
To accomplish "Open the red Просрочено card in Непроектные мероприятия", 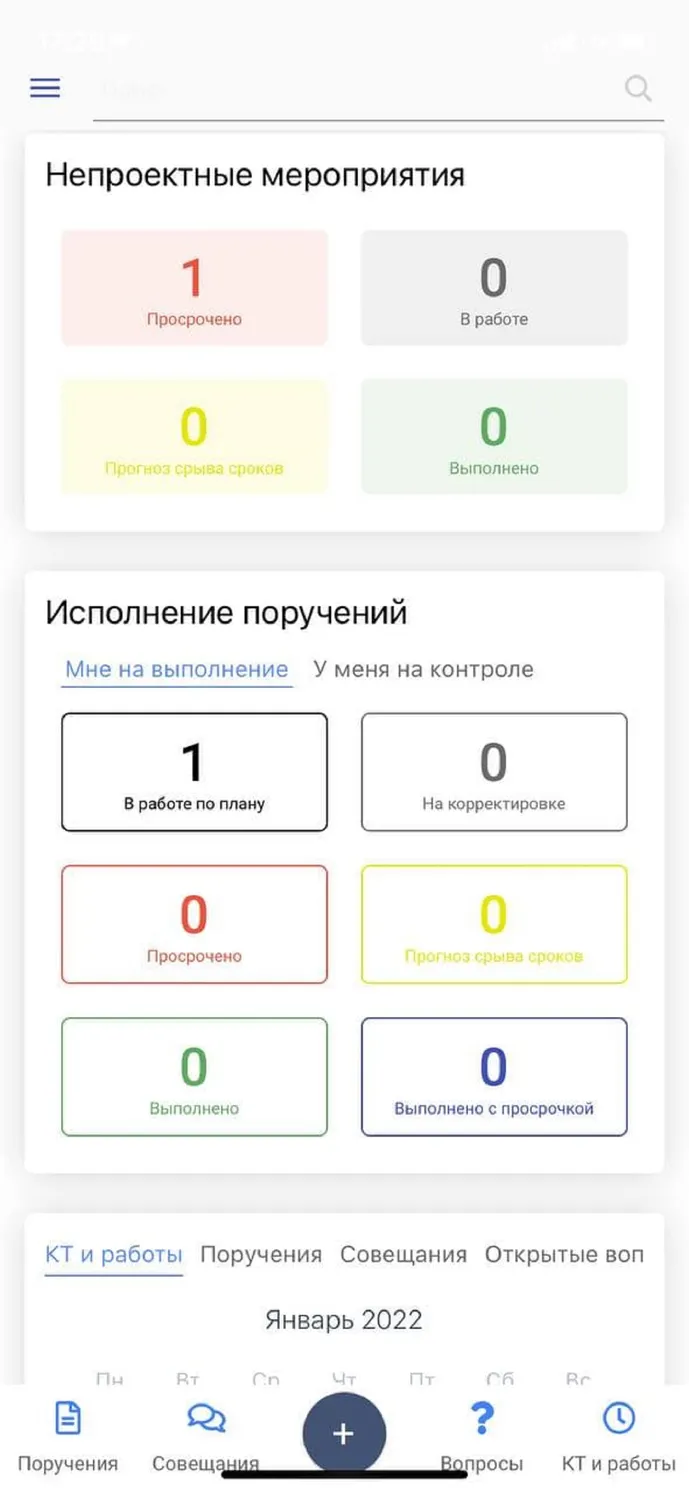I will [x=194, y=288].
